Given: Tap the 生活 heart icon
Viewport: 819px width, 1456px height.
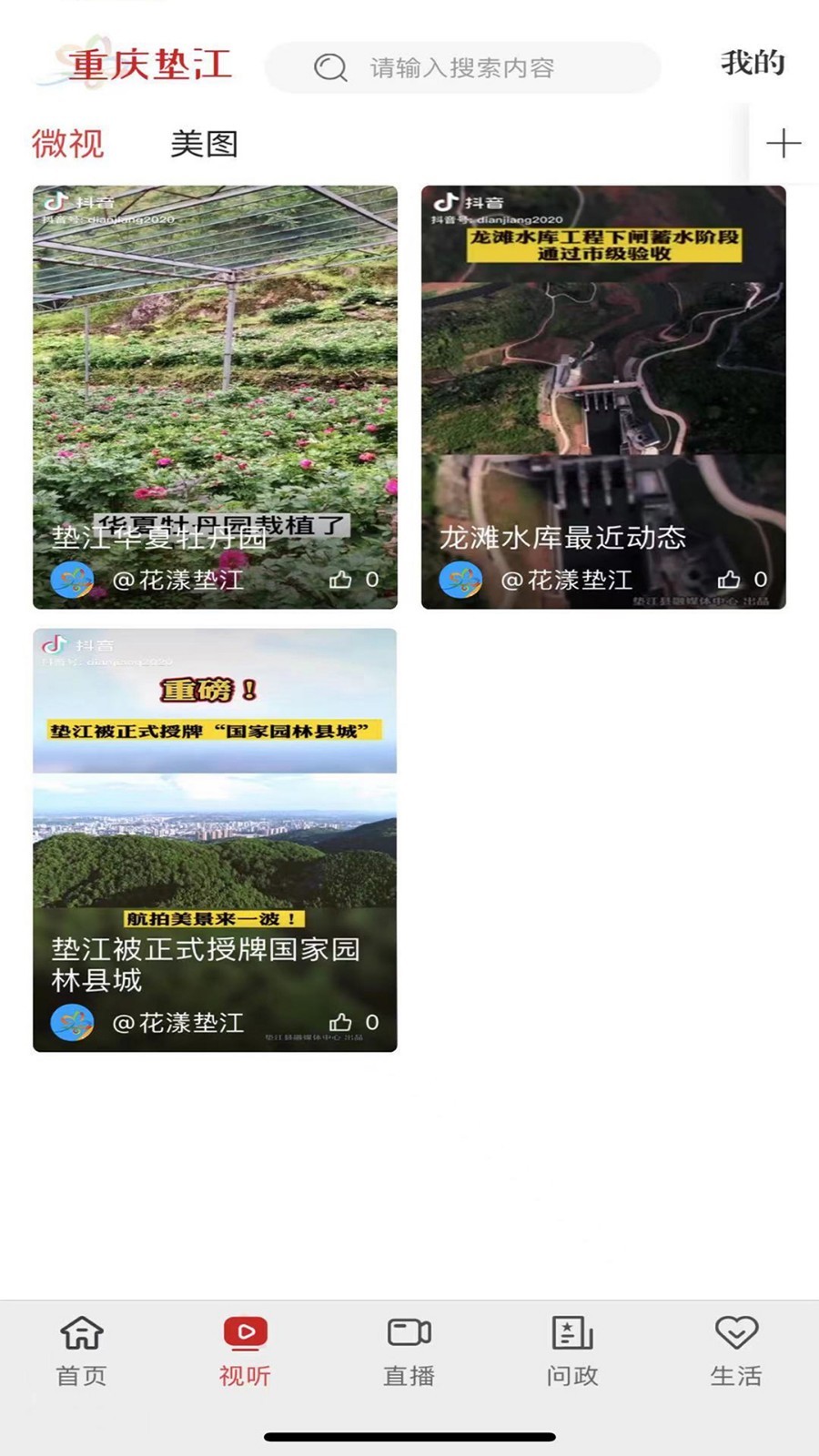Looking at the screenshot, I should [x=735, y=1334].
